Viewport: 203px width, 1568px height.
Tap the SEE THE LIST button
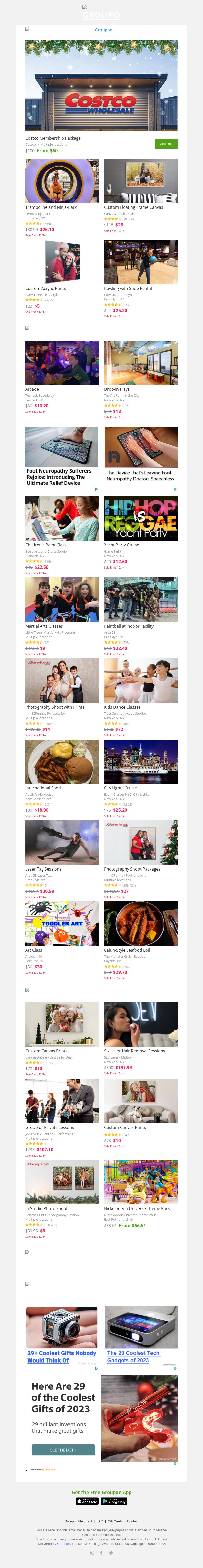tap(63, 1450)
